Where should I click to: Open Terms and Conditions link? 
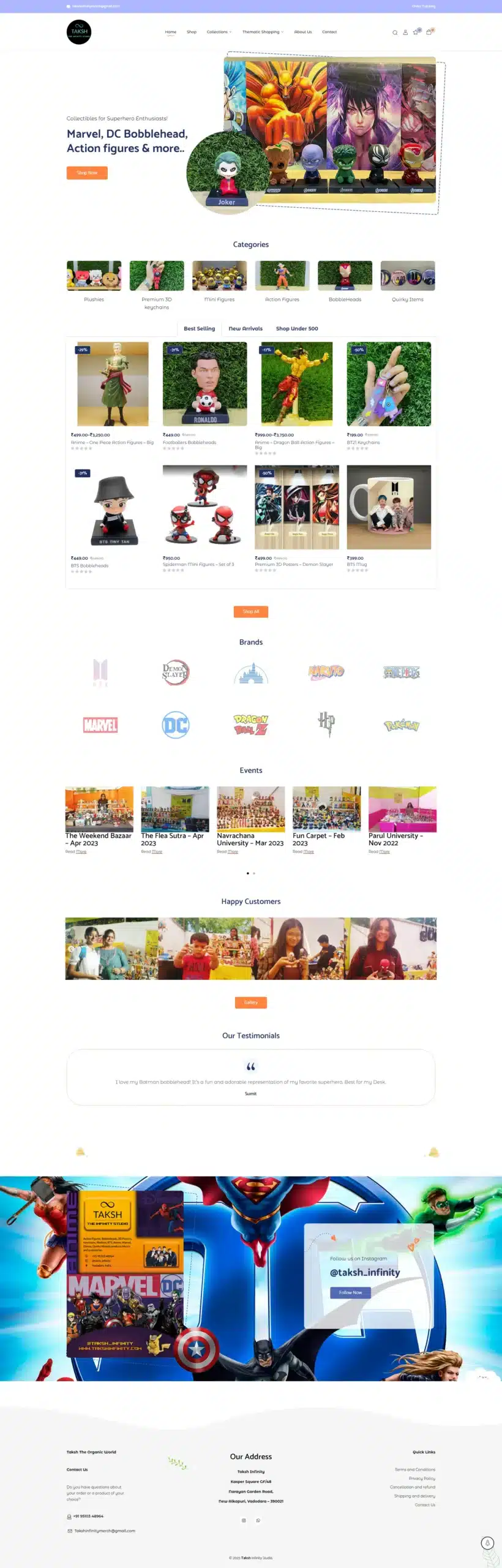(x=415, y=1469)
